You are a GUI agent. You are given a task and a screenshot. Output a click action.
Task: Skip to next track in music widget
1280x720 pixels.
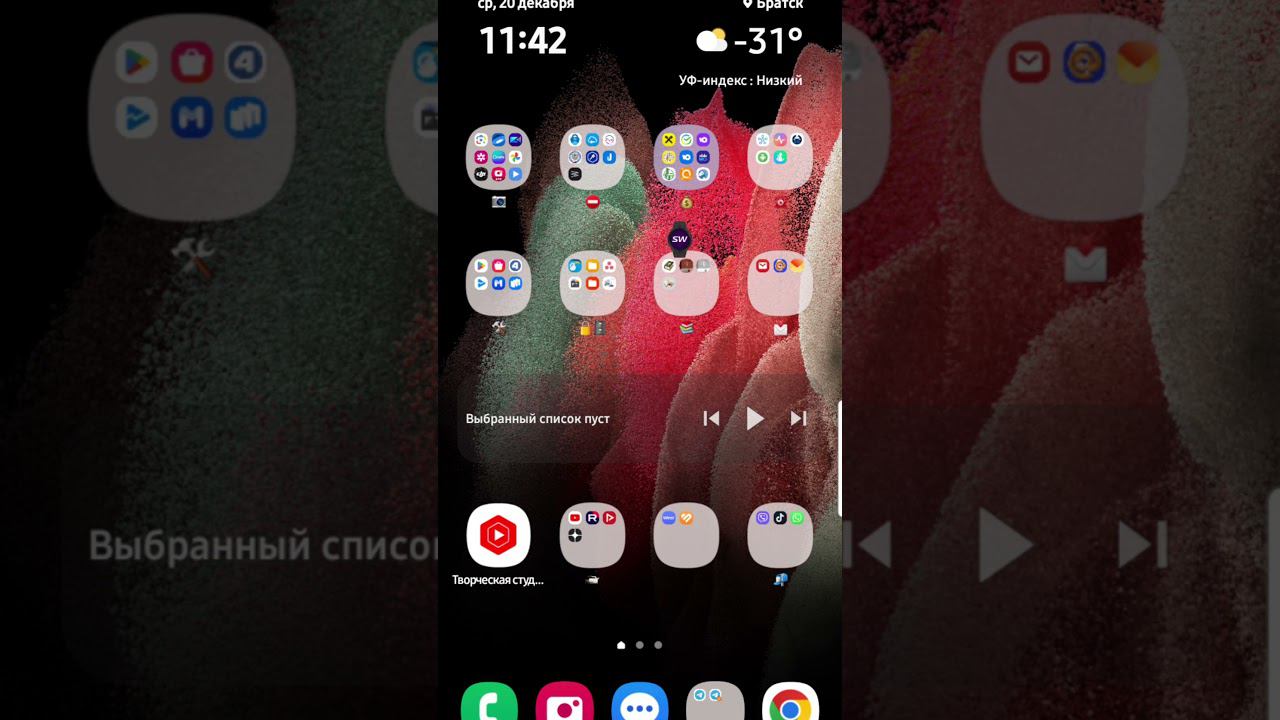[x=798, y=419]
